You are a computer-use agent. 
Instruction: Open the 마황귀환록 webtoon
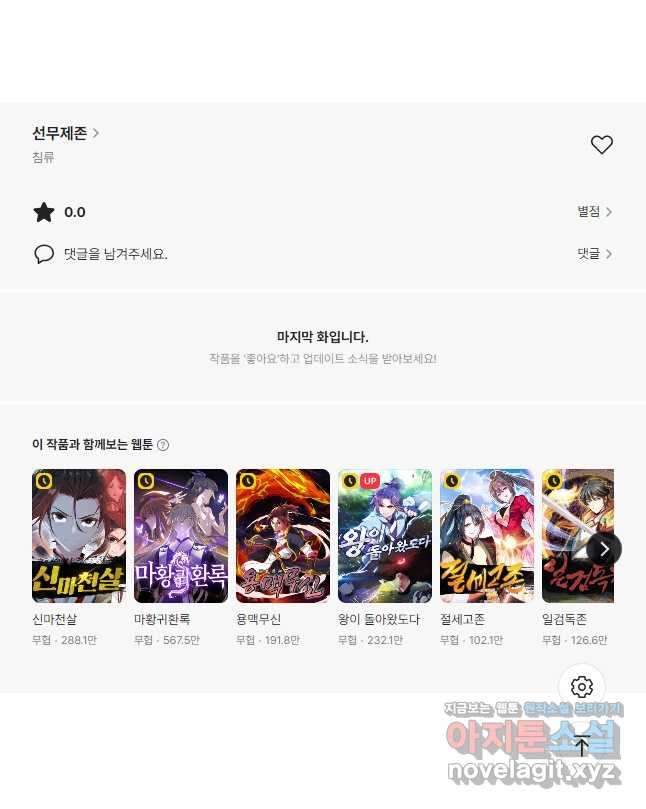[x=181, y=536]
